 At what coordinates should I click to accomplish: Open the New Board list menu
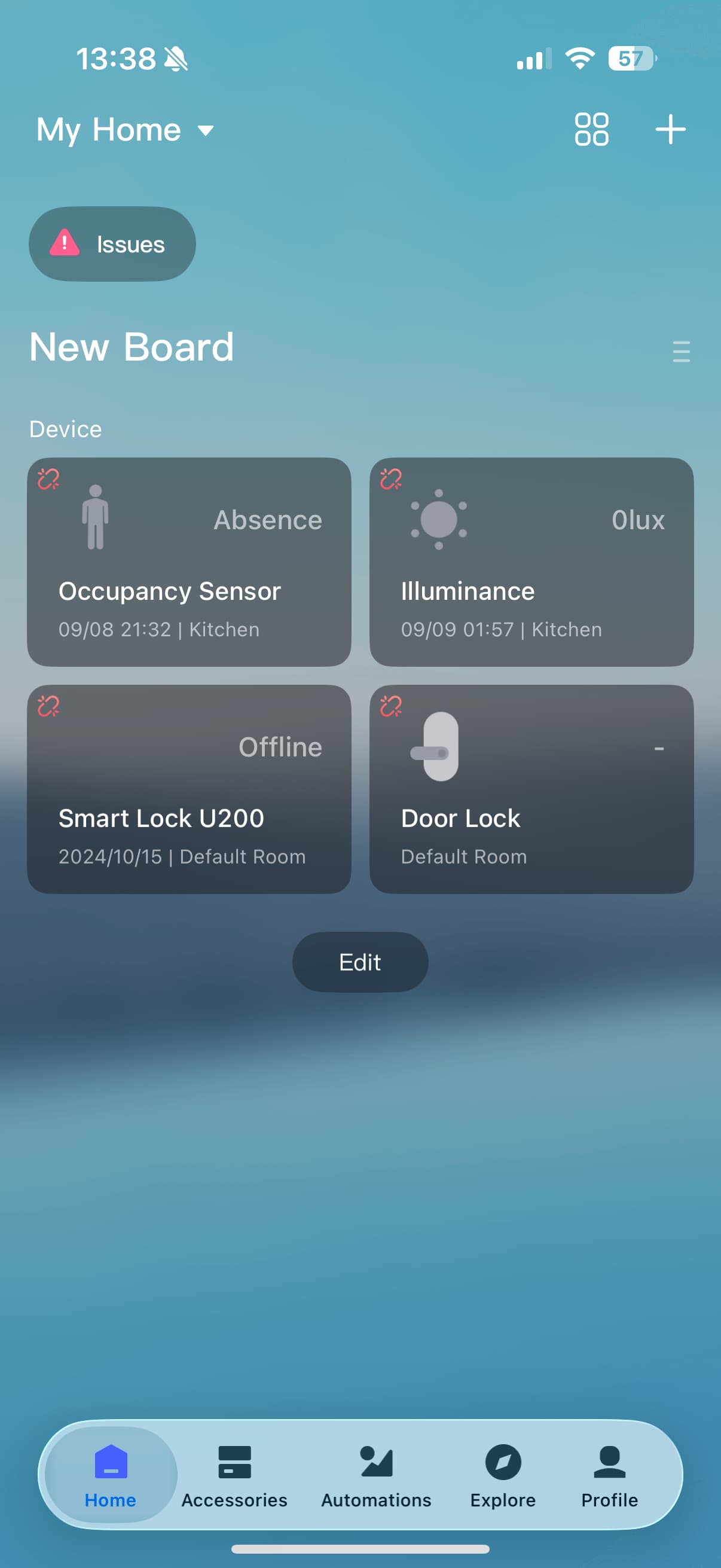point(681,351)
